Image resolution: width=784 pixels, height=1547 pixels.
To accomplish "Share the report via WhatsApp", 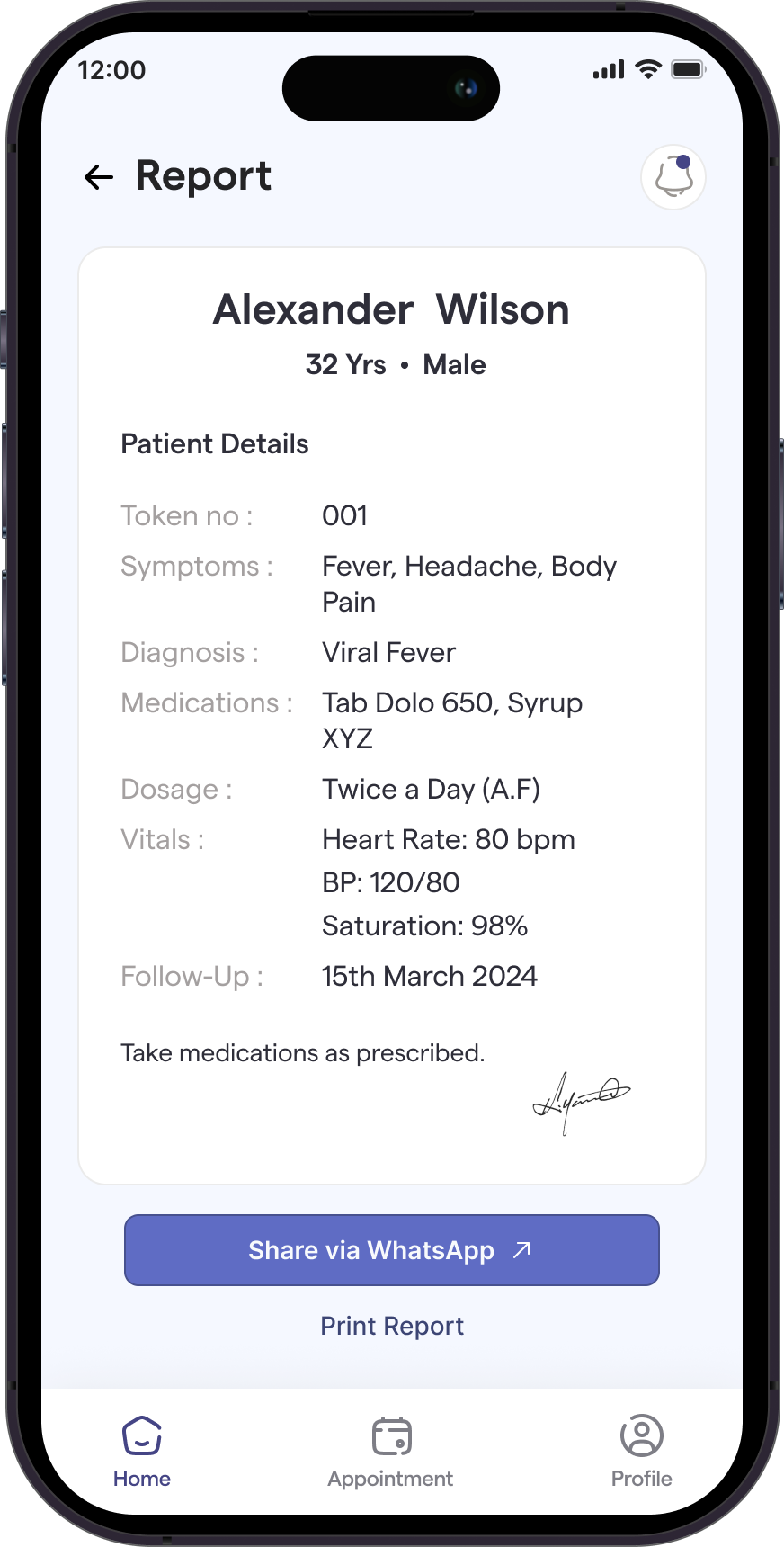I will pyautogui.click(x=392, y=1250).
